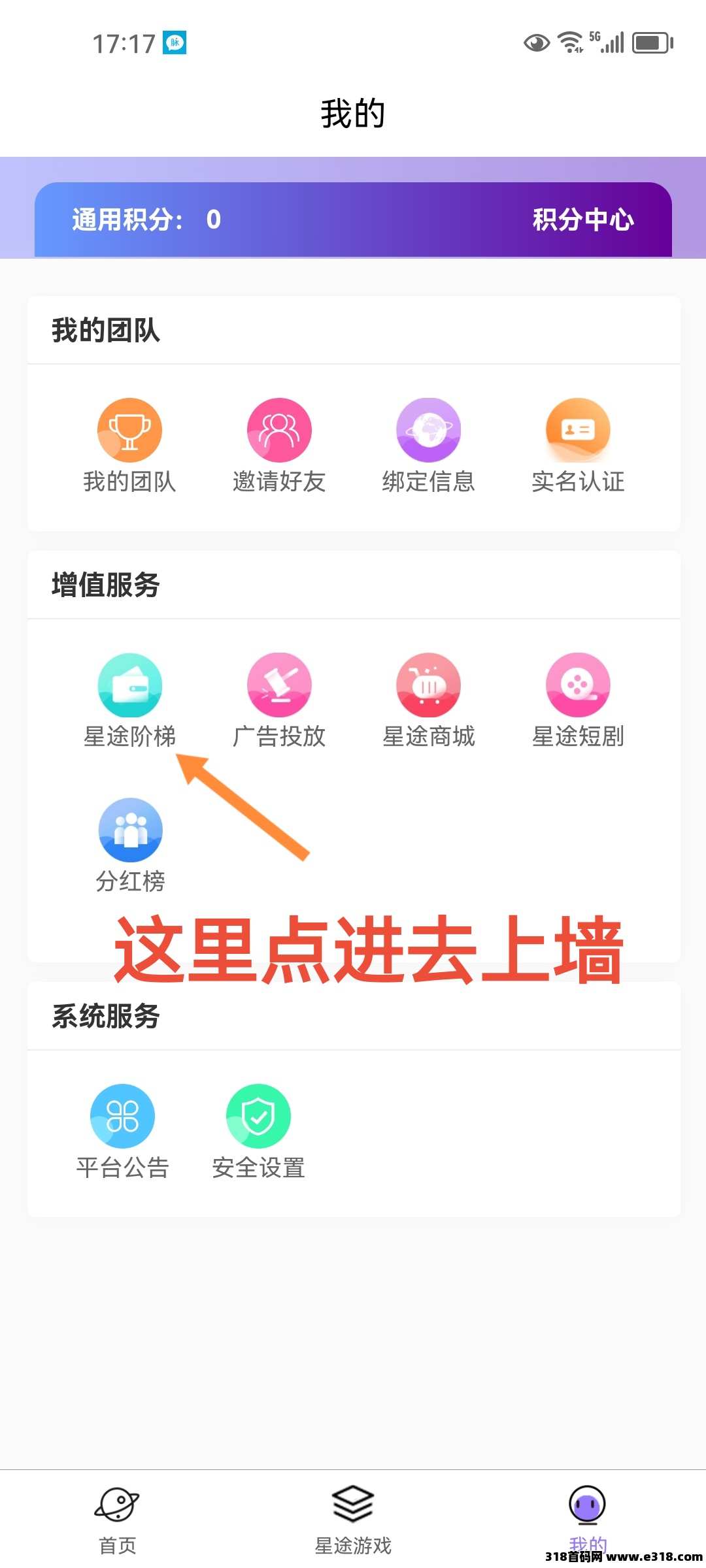Open 积分中心 points center

point(583,220)
